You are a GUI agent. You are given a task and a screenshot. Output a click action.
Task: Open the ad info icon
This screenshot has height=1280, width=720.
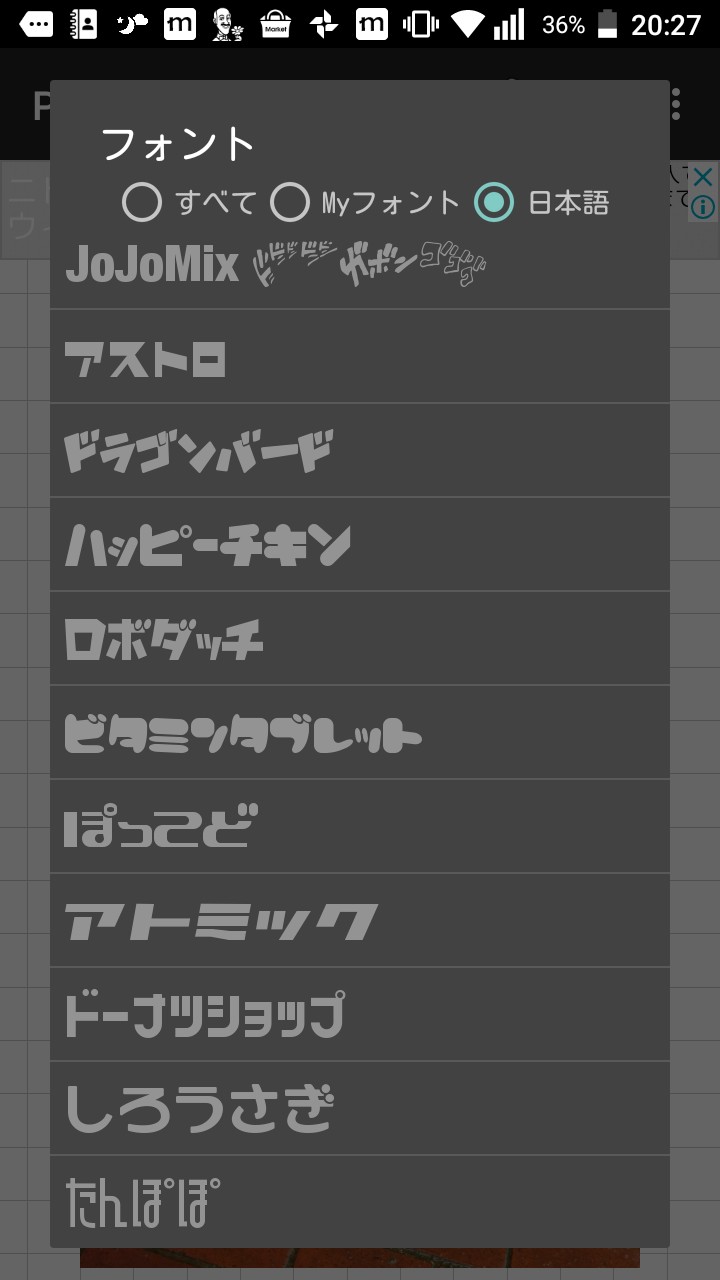703,207
